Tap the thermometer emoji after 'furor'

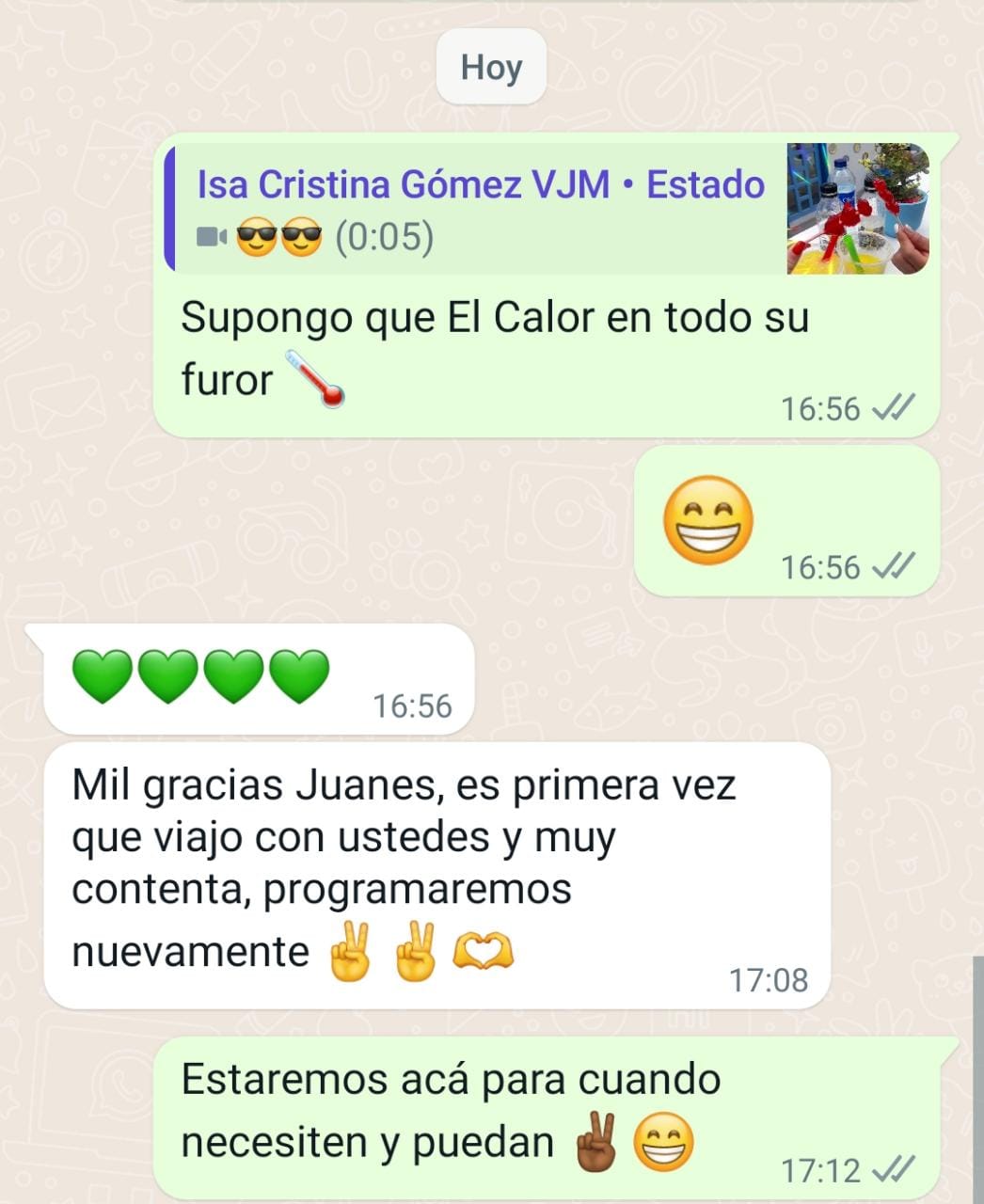click(318, 378)
